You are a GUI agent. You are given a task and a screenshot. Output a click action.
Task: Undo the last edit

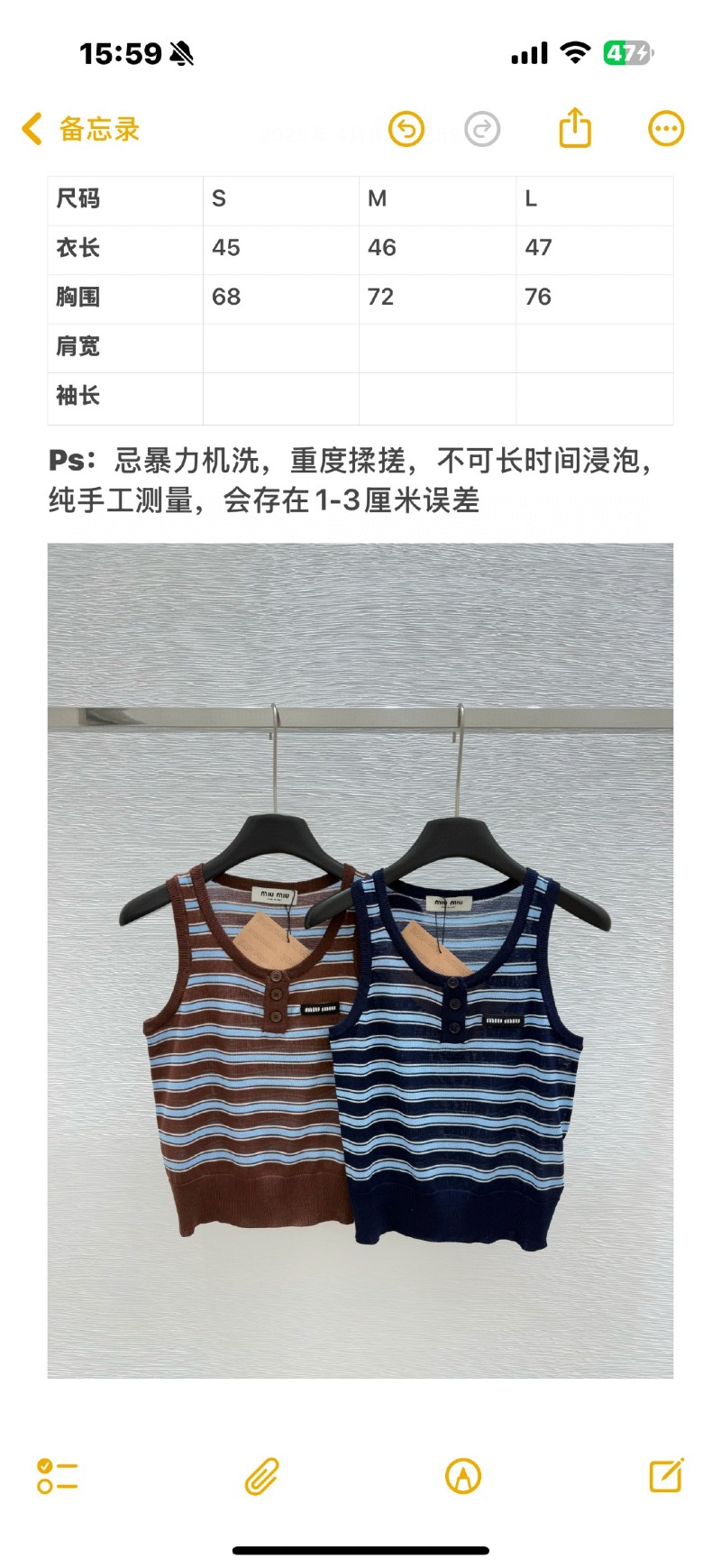pyautogui.click(x=406, y=129)
